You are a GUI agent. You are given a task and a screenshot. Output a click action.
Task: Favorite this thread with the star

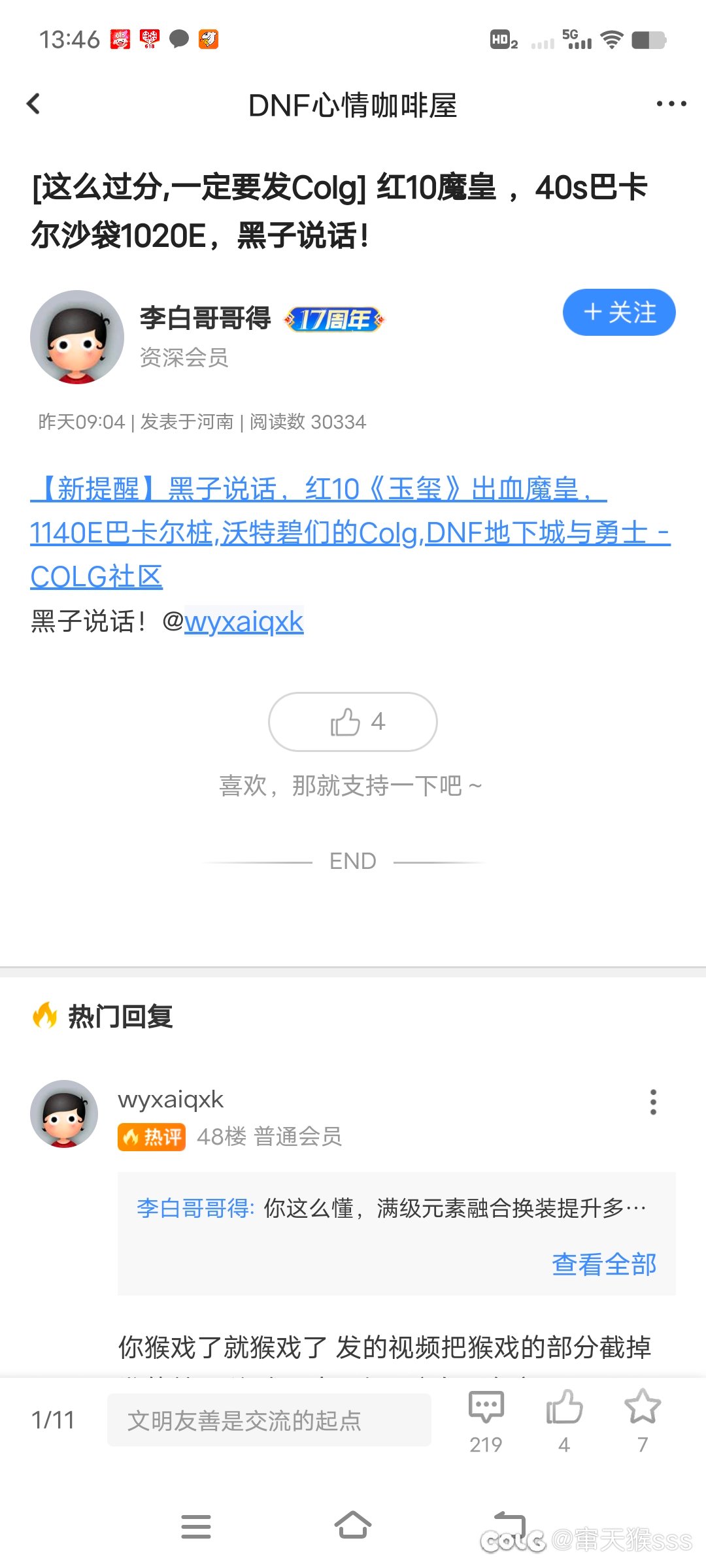pyautogui.click(x=643, y=1408)
